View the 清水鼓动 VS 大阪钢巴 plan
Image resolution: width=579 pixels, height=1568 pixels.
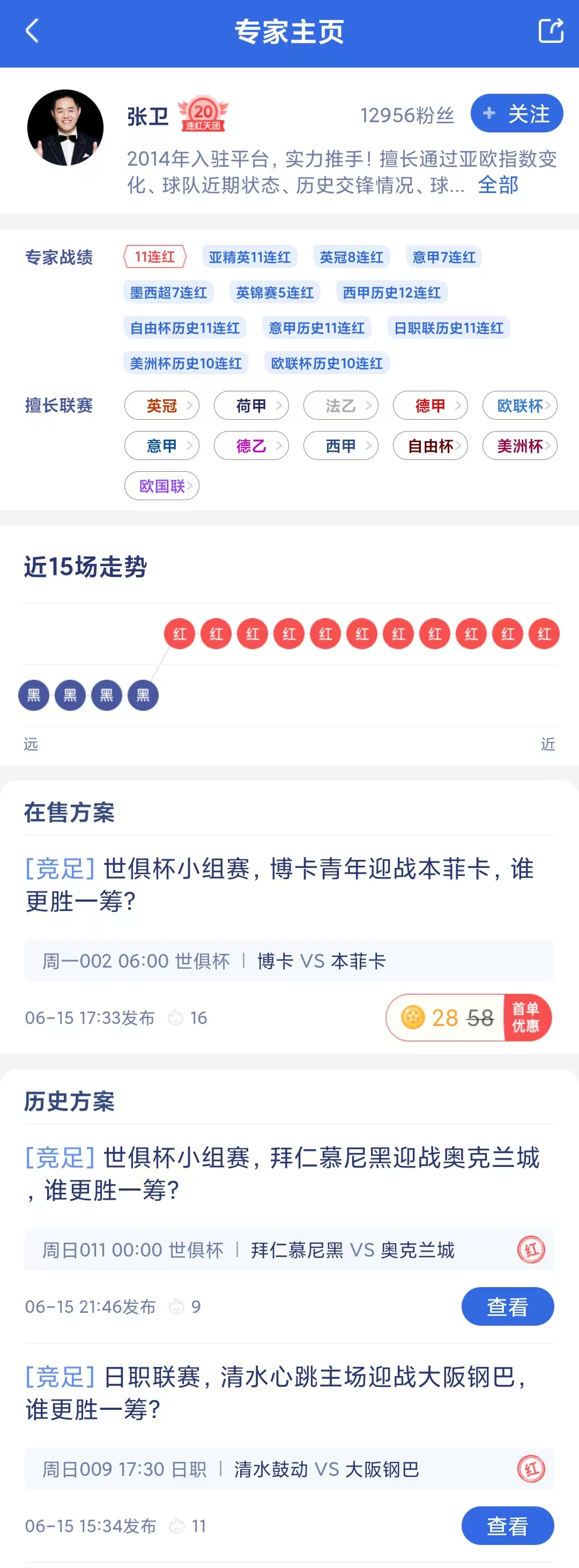coord(507,1526)
